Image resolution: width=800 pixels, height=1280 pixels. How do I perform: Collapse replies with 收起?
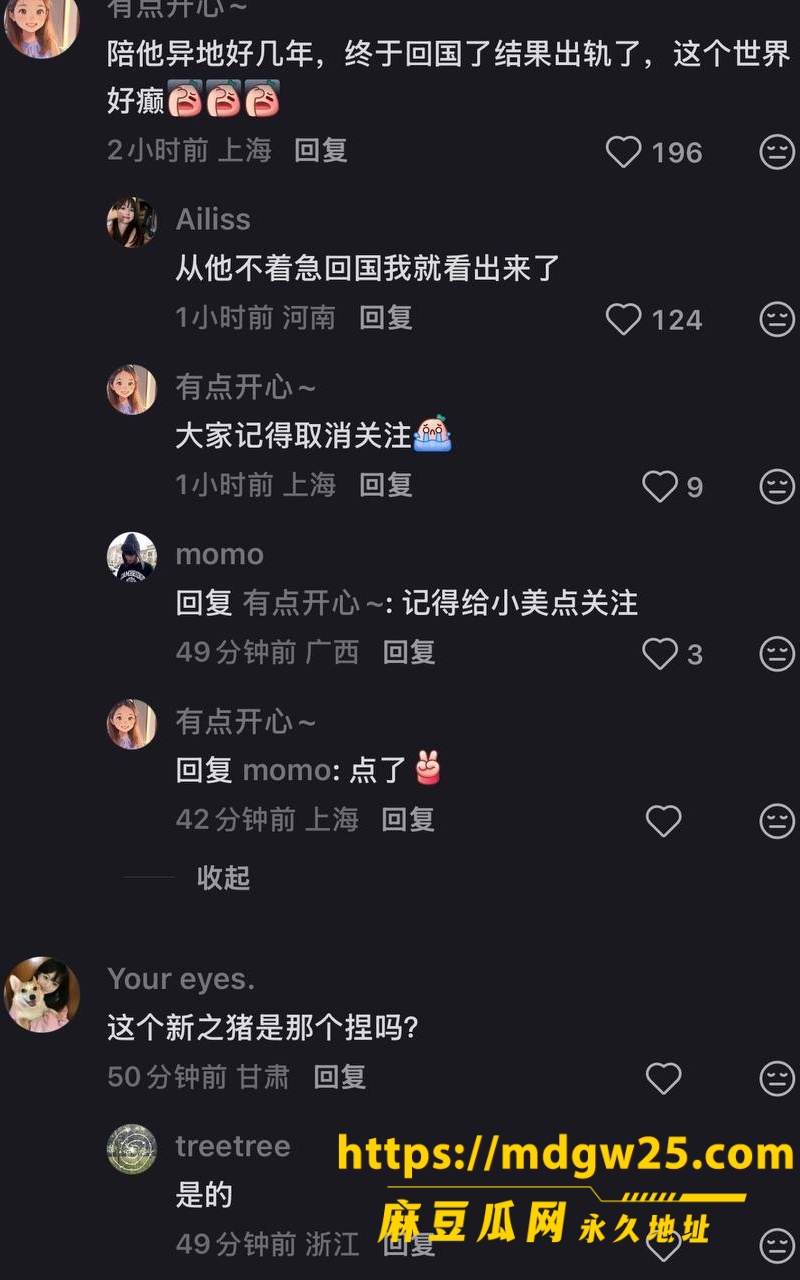(223, 878)
